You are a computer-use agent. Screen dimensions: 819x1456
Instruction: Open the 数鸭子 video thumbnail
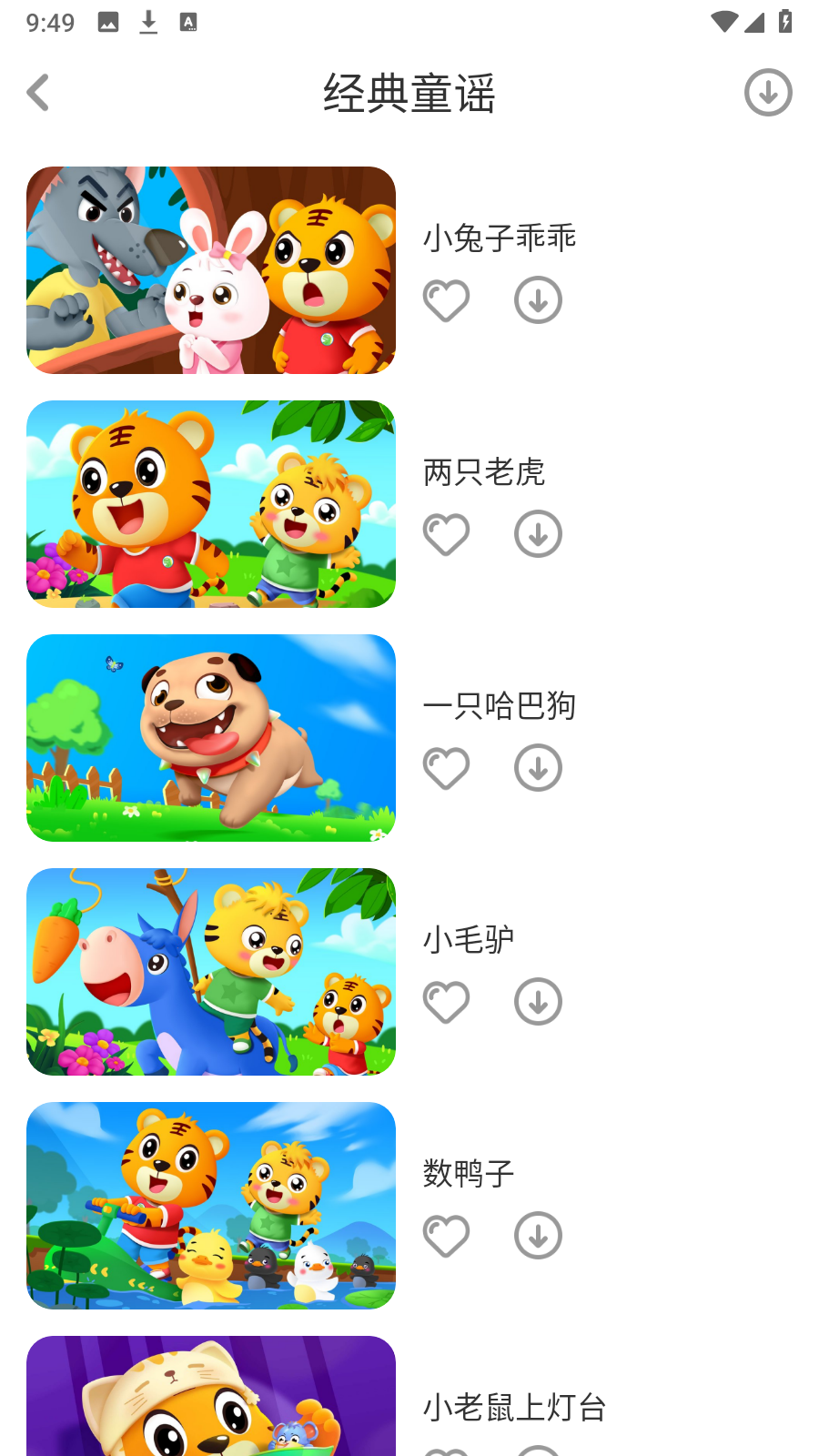(211, 1206)
